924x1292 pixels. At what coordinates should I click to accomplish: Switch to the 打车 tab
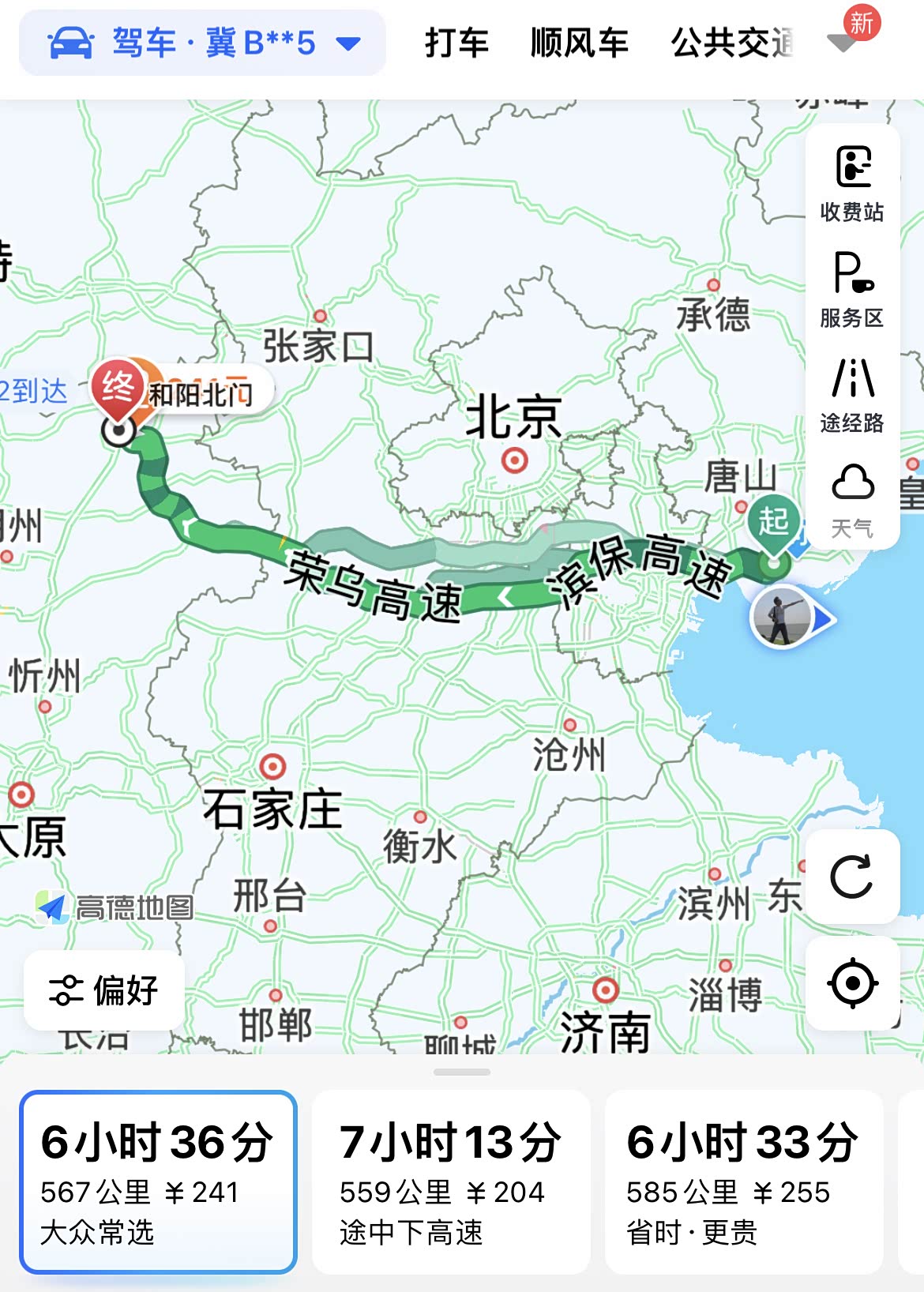tap(457, 43)
